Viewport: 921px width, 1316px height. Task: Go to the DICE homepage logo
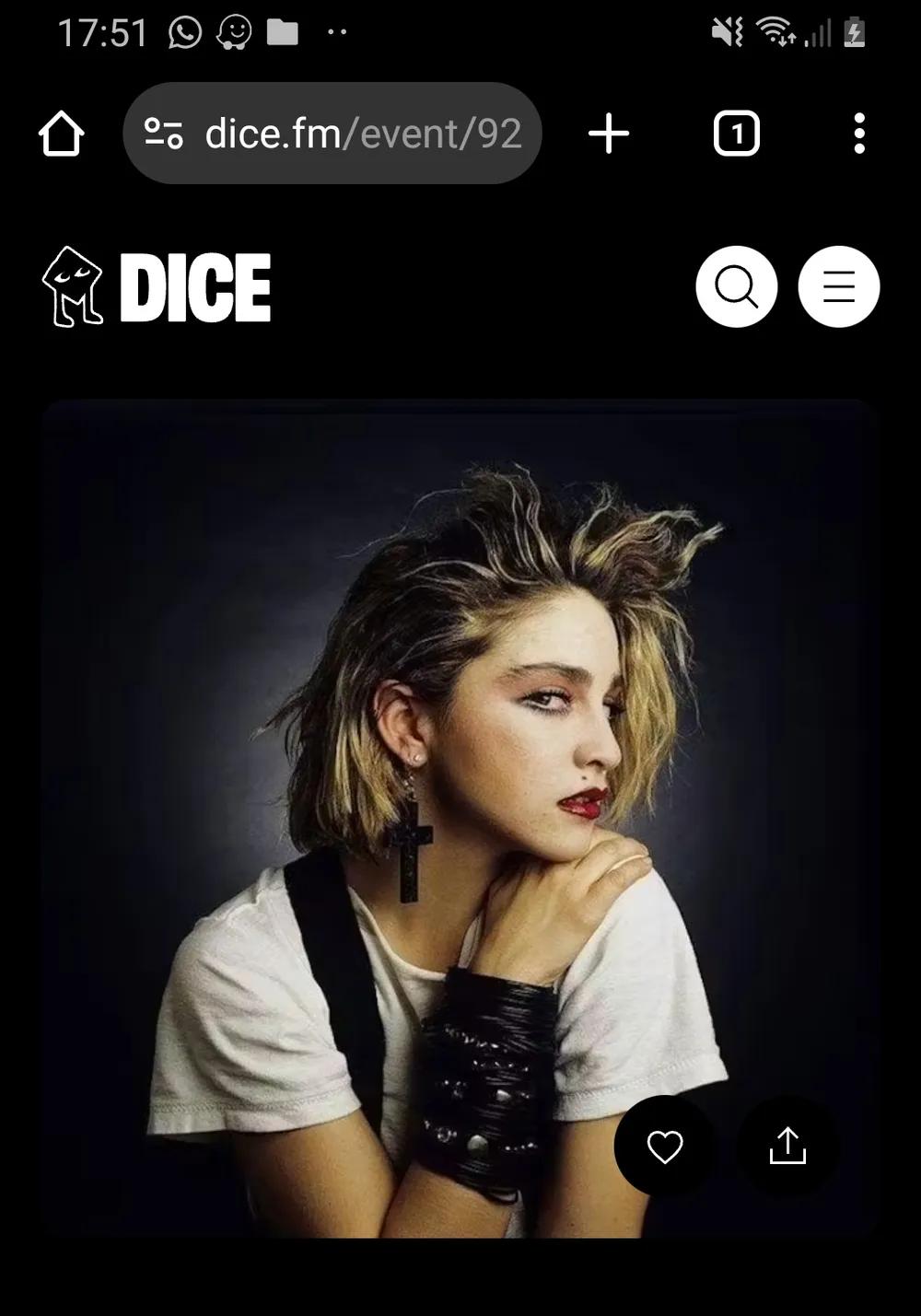tap(157, 287)
